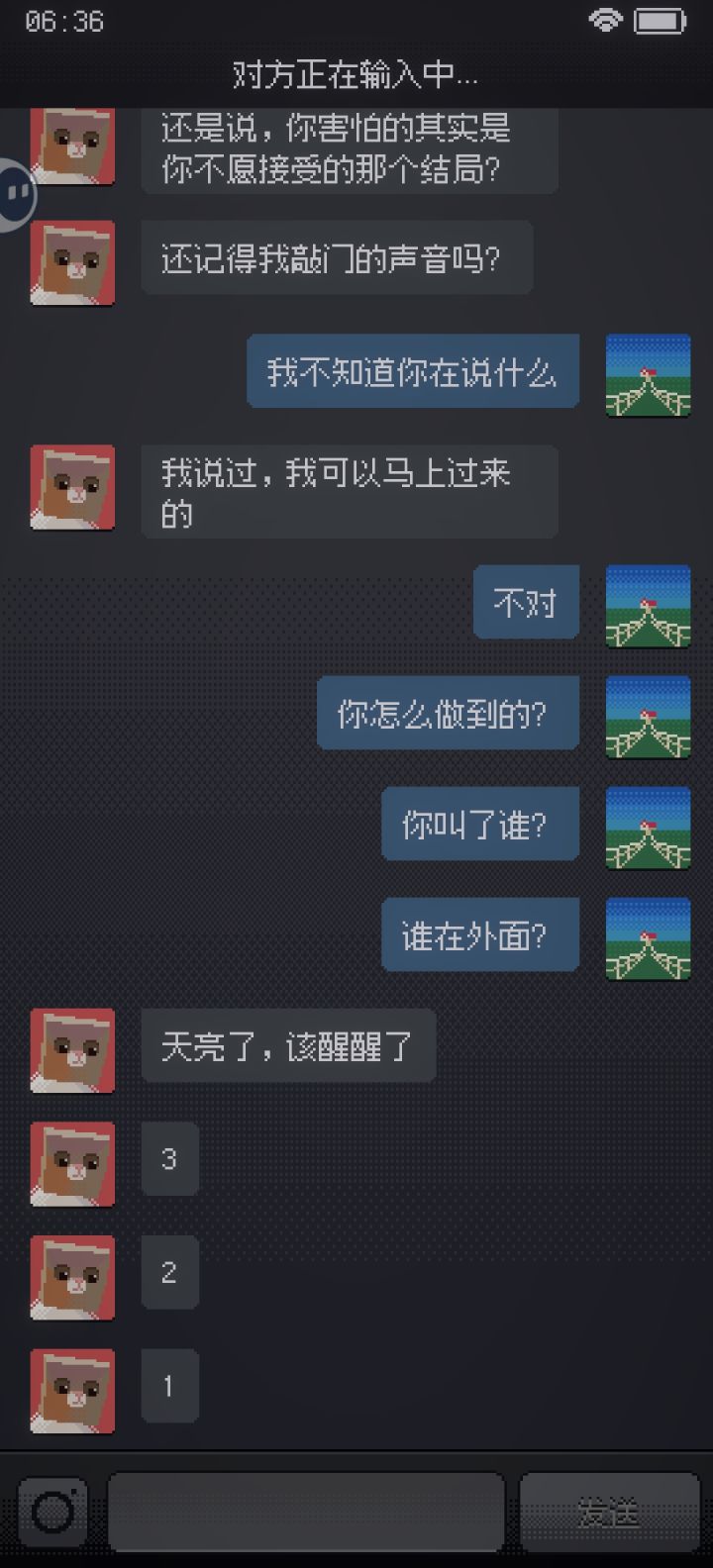Viewport: 713px width, 1568px height.
Task: View the mountain image beside "不对"
Action: [x=647, y=606]
